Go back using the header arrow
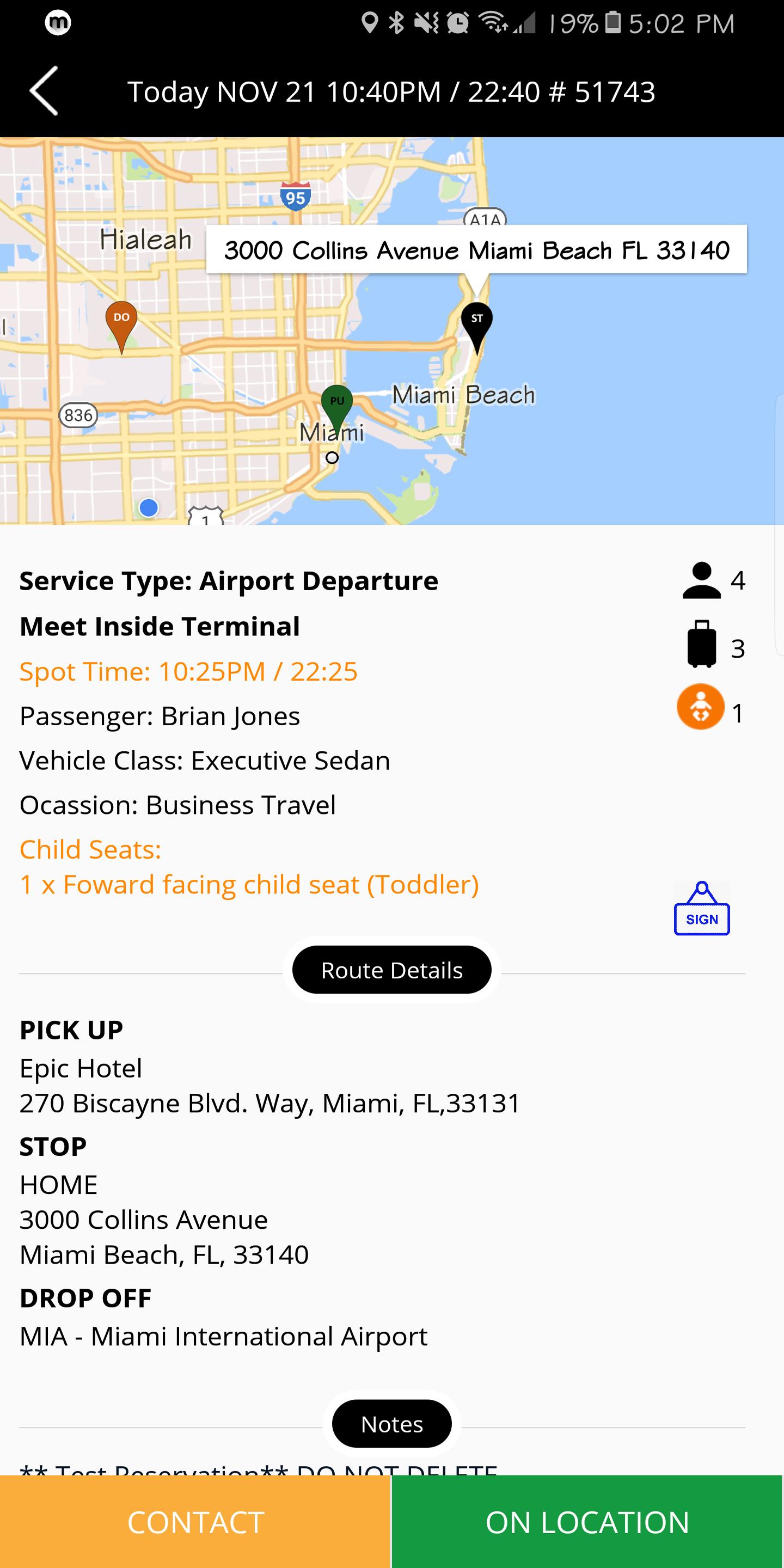 pos(44,91)
